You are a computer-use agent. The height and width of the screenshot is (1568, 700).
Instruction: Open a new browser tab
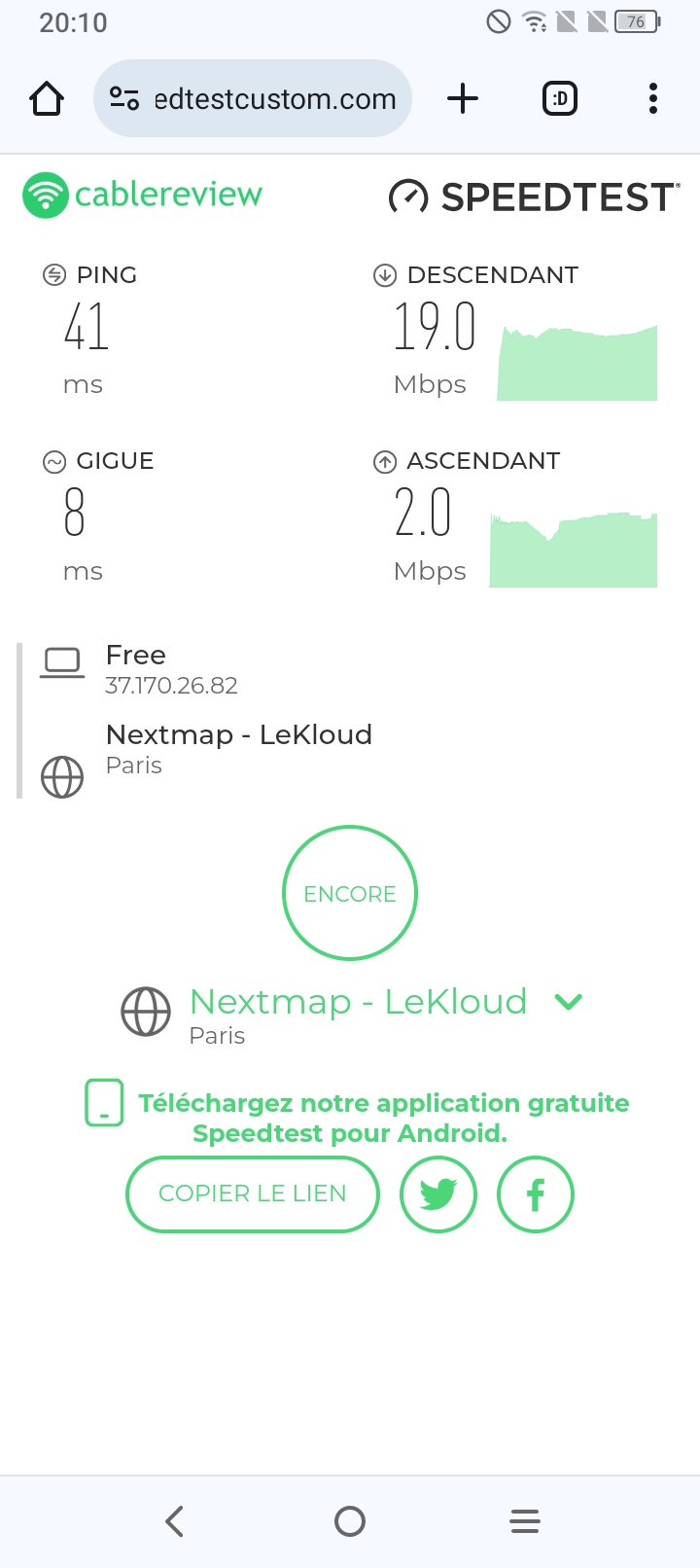click(x=463, y=98)
